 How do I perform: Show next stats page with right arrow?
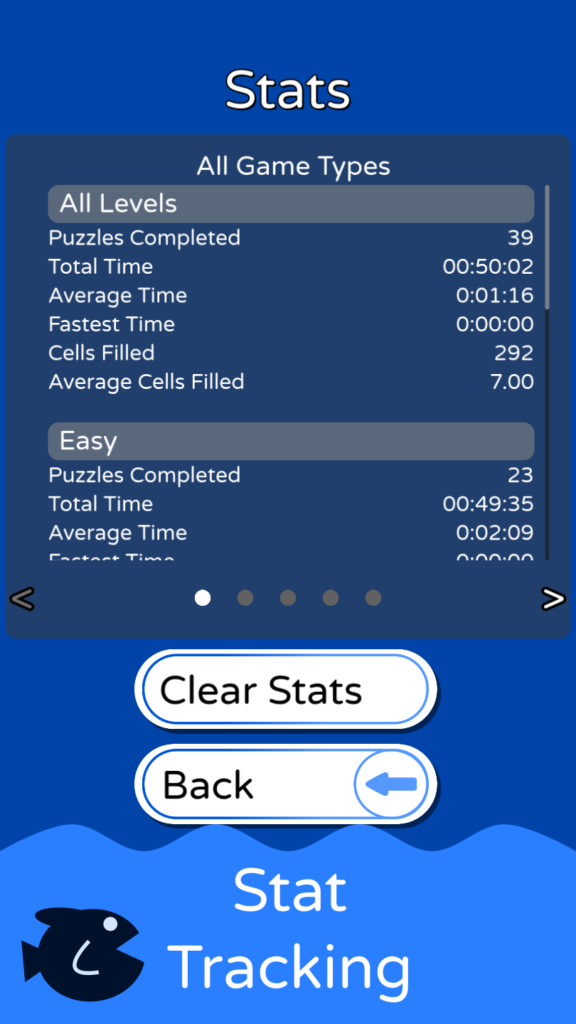click(x=553, y=598)
